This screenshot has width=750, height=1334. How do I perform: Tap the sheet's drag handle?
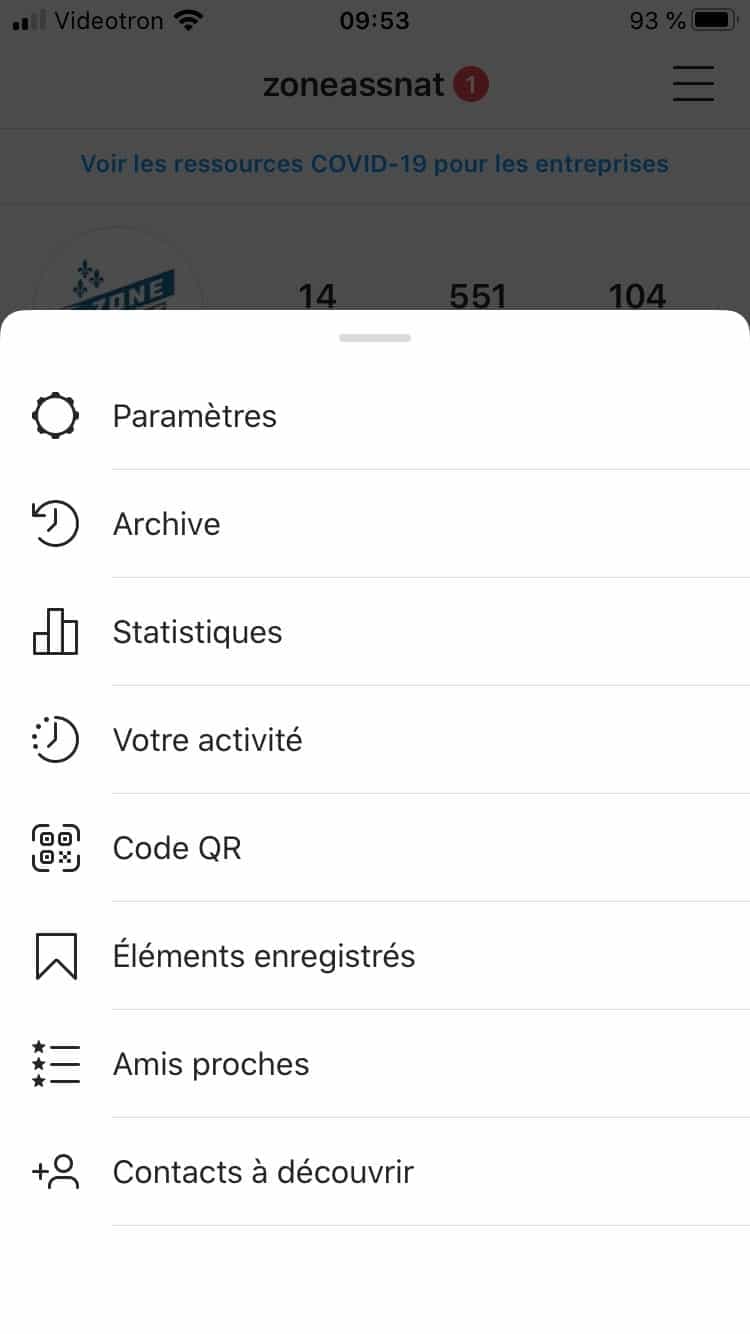click(375, 338)
